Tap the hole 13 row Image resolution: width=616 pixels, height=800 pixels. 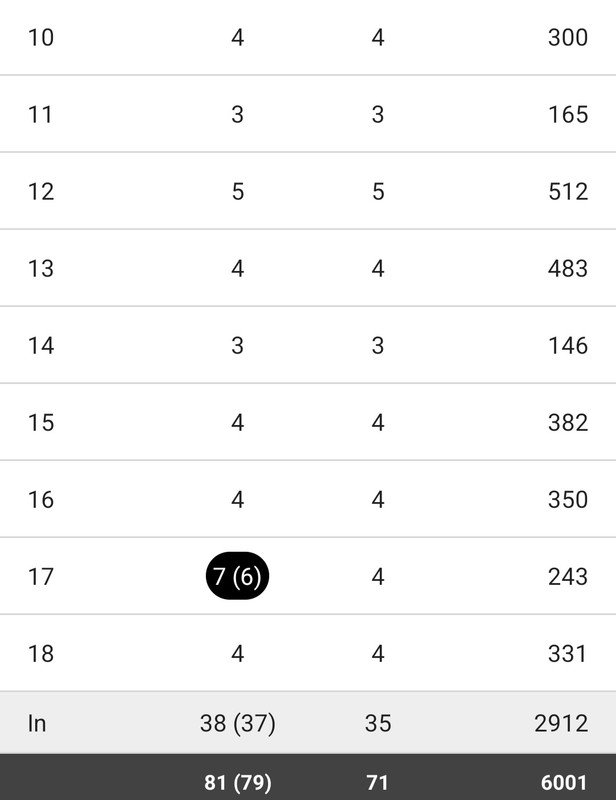click(308, 268)
